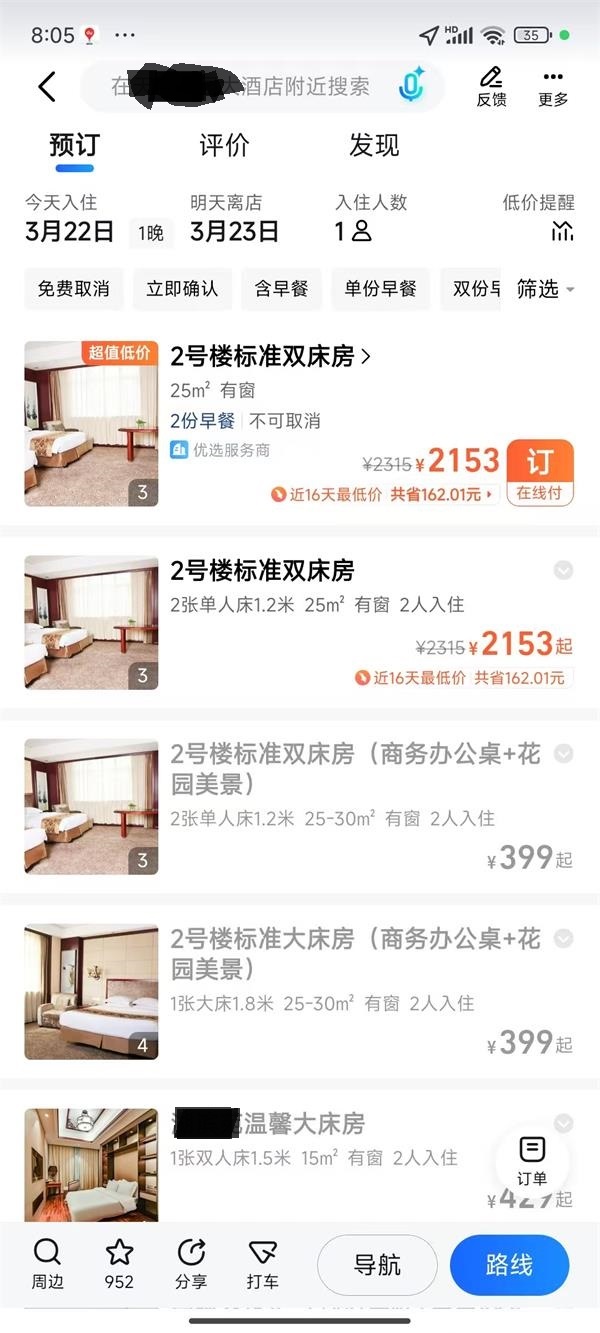Call a ride with 打车
Image resolution: width=600 pixels, height=1333 pixels.
[262, 1265]
